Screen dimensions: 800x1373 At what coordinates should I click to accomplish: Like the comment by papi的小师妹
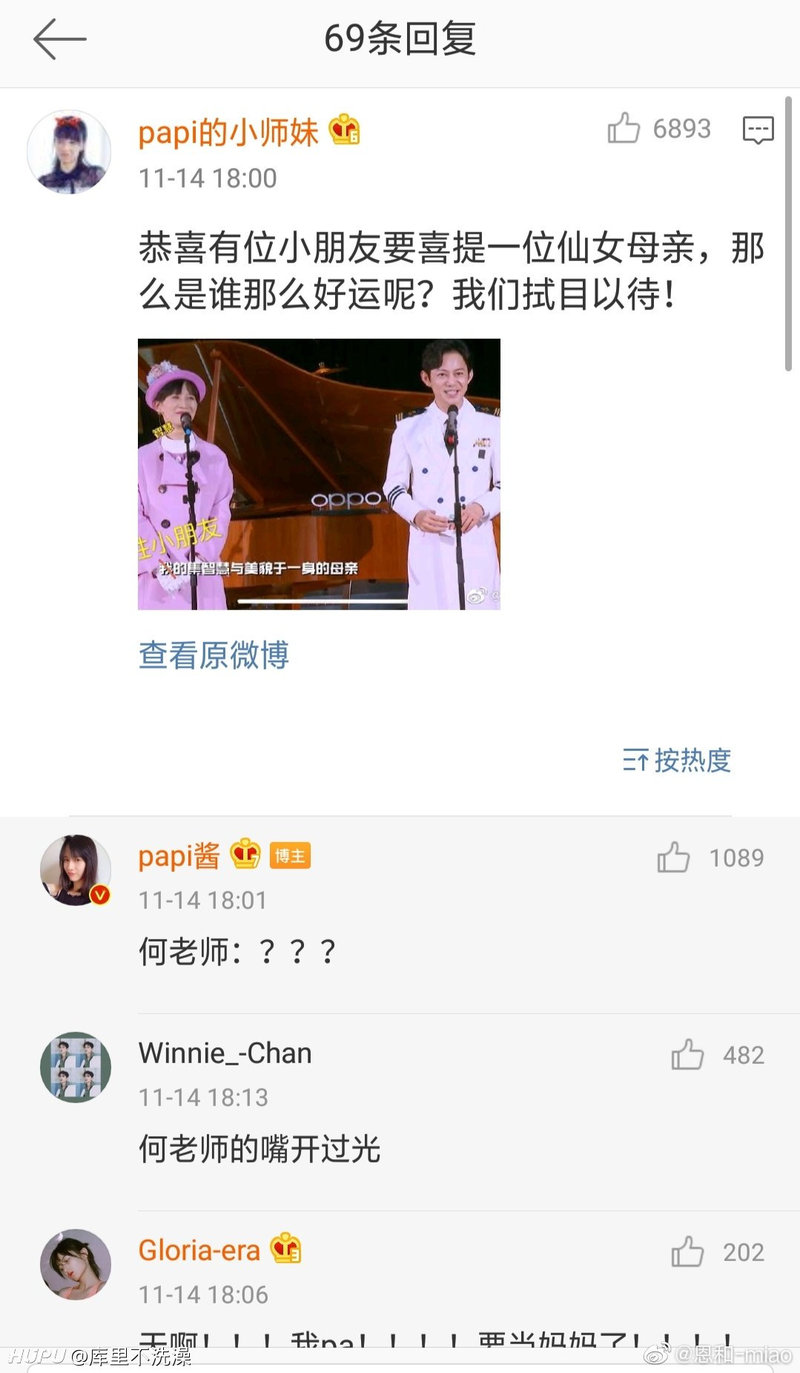click(x=624, y=129)
